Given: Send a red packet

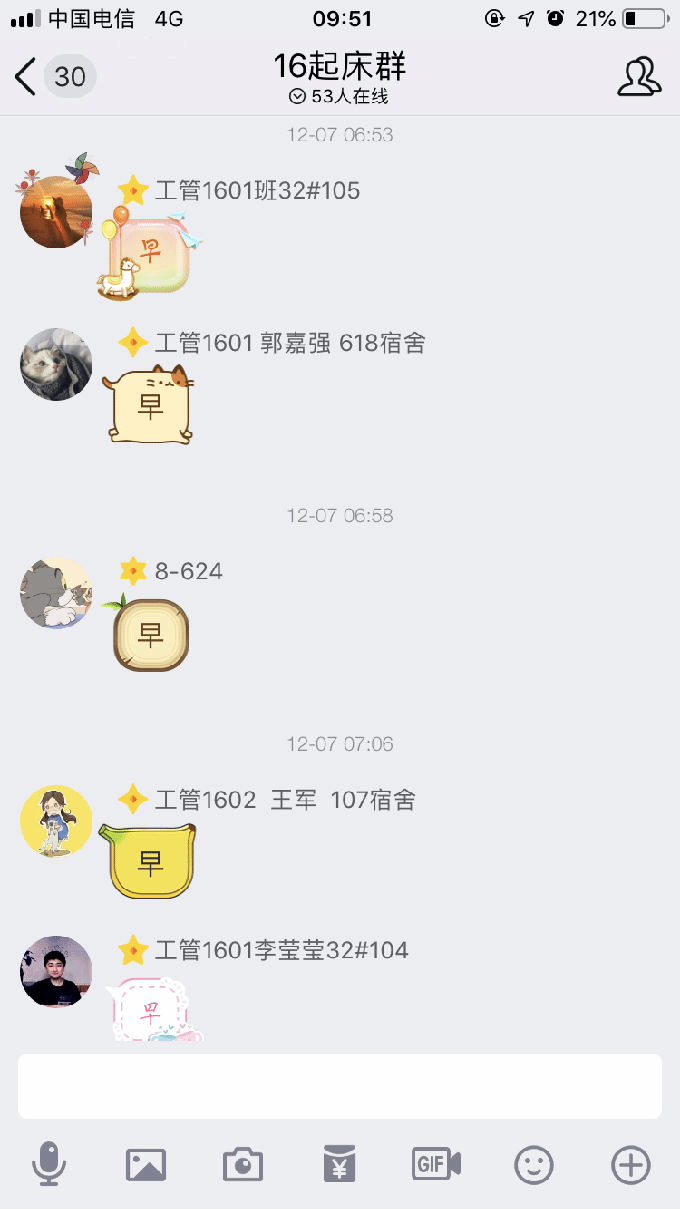Looking at the screenshot, I should pyautogui.click(x=340, y=1164).
